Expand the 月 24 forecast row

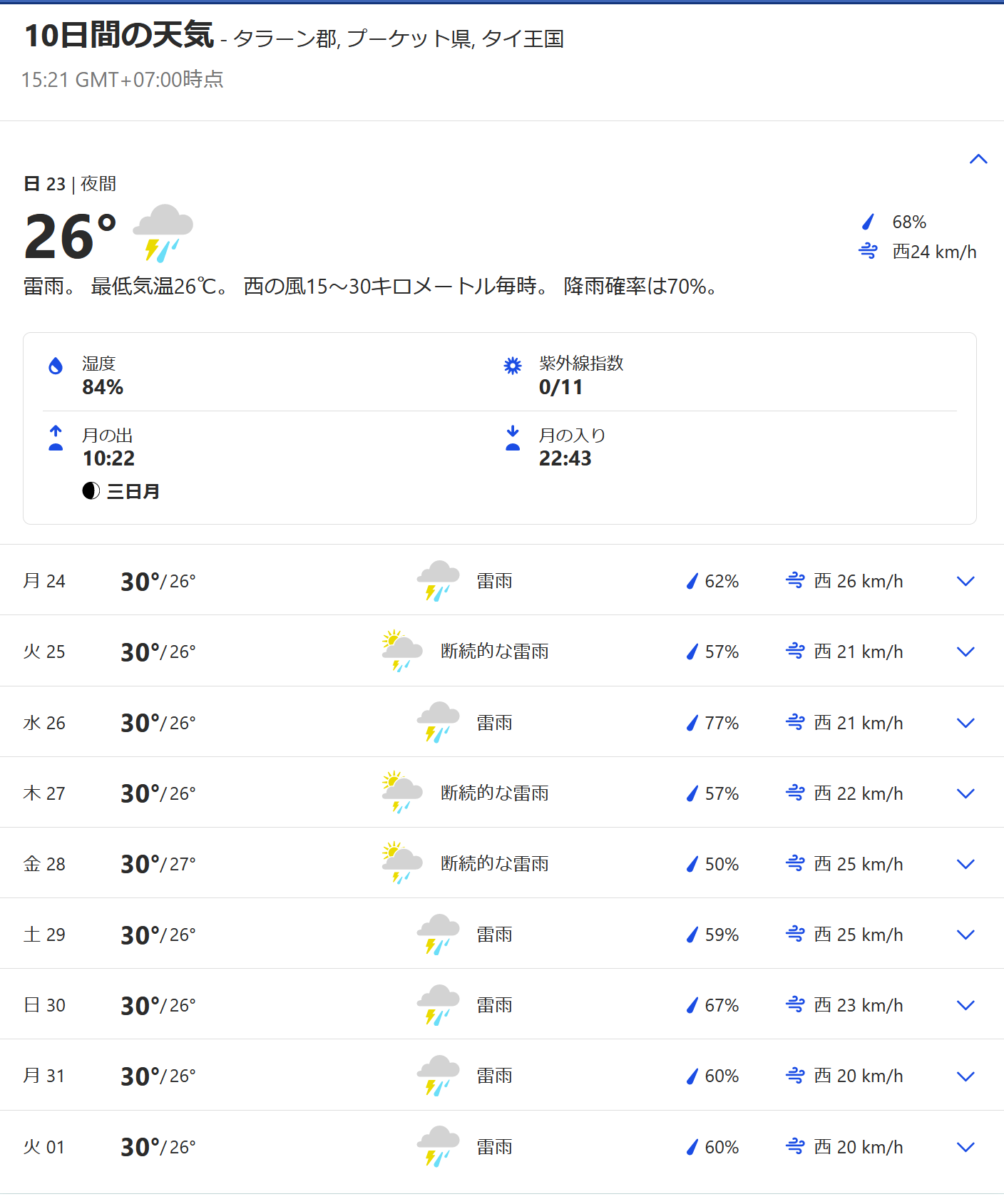click(x=965, y=581)
